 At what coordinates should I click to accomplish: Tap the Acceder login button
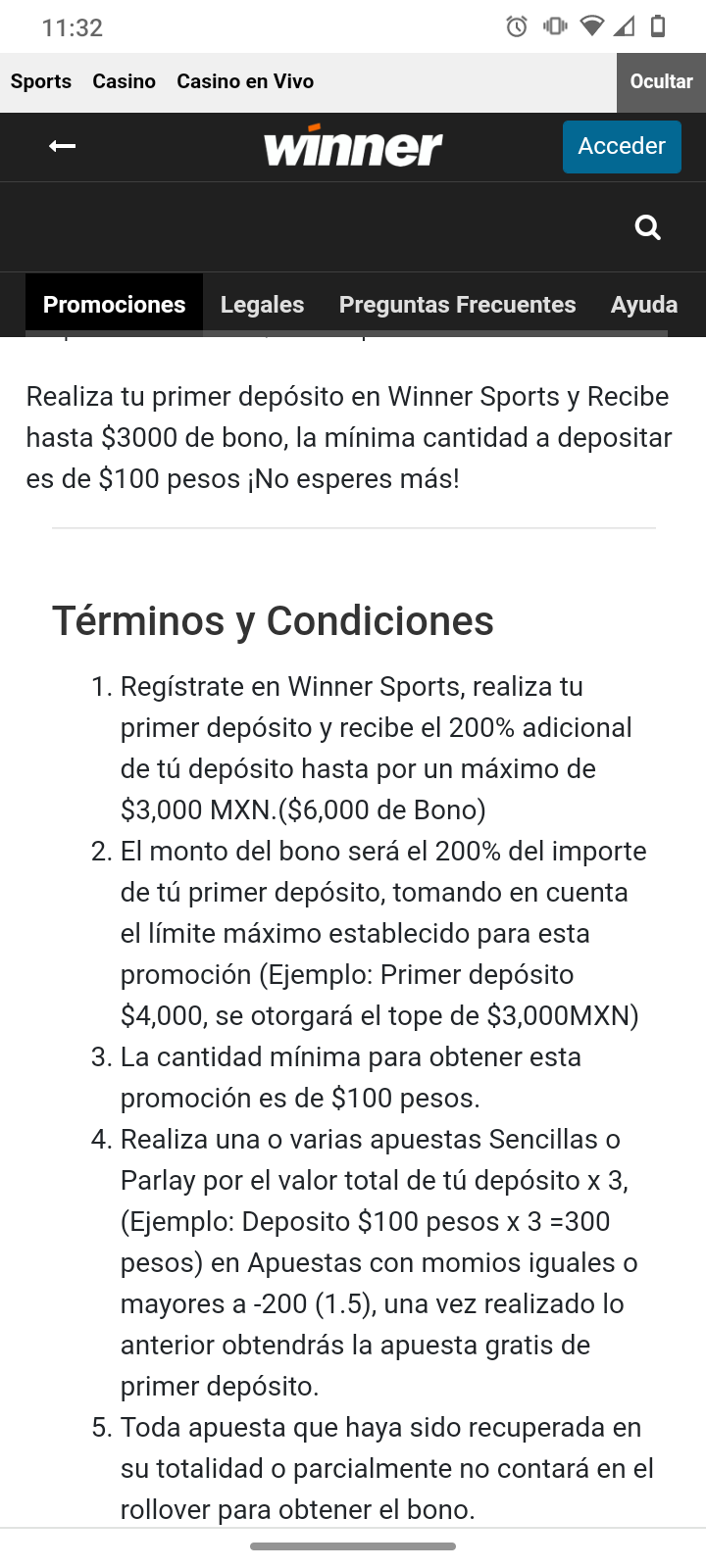pyautogui.click(x=622, y=146)
